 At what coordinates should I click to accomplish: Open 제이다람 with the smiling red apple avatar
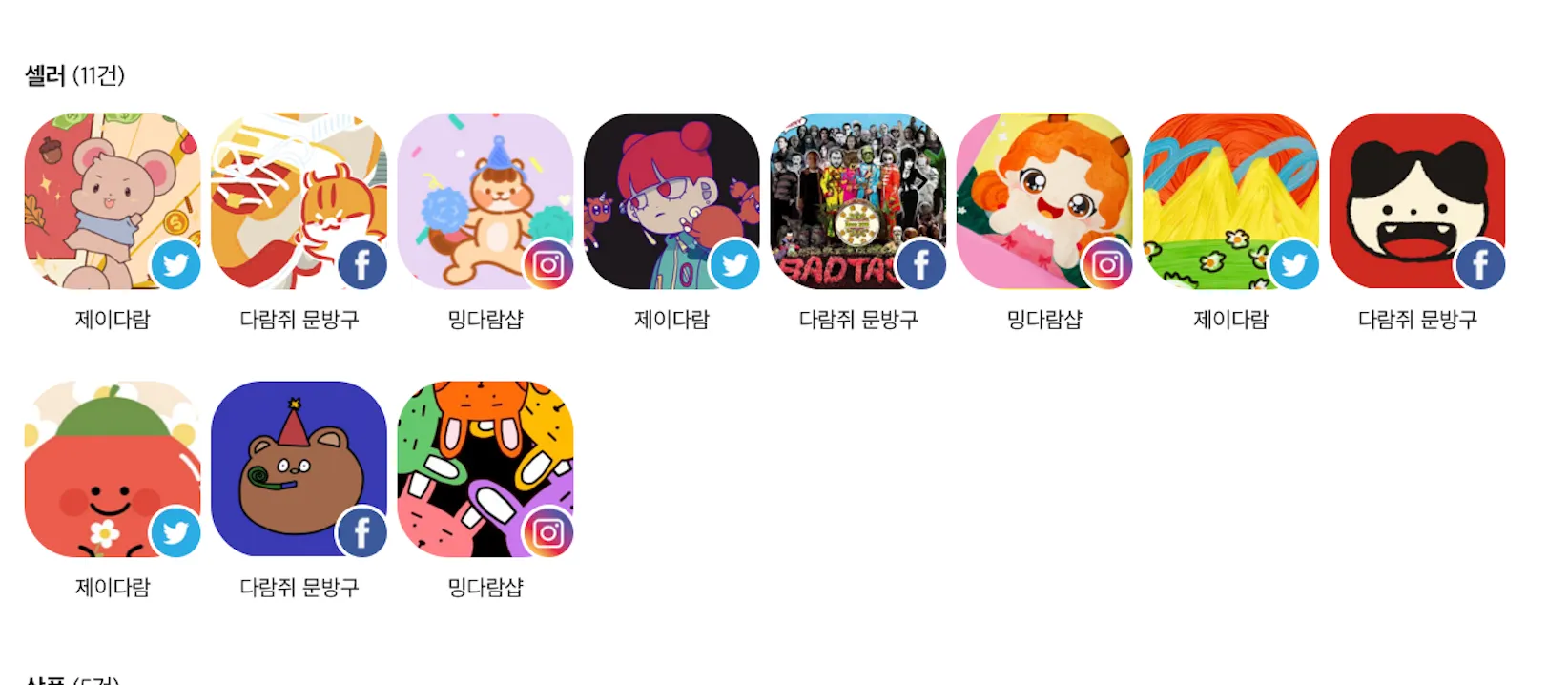click(113, 469)
